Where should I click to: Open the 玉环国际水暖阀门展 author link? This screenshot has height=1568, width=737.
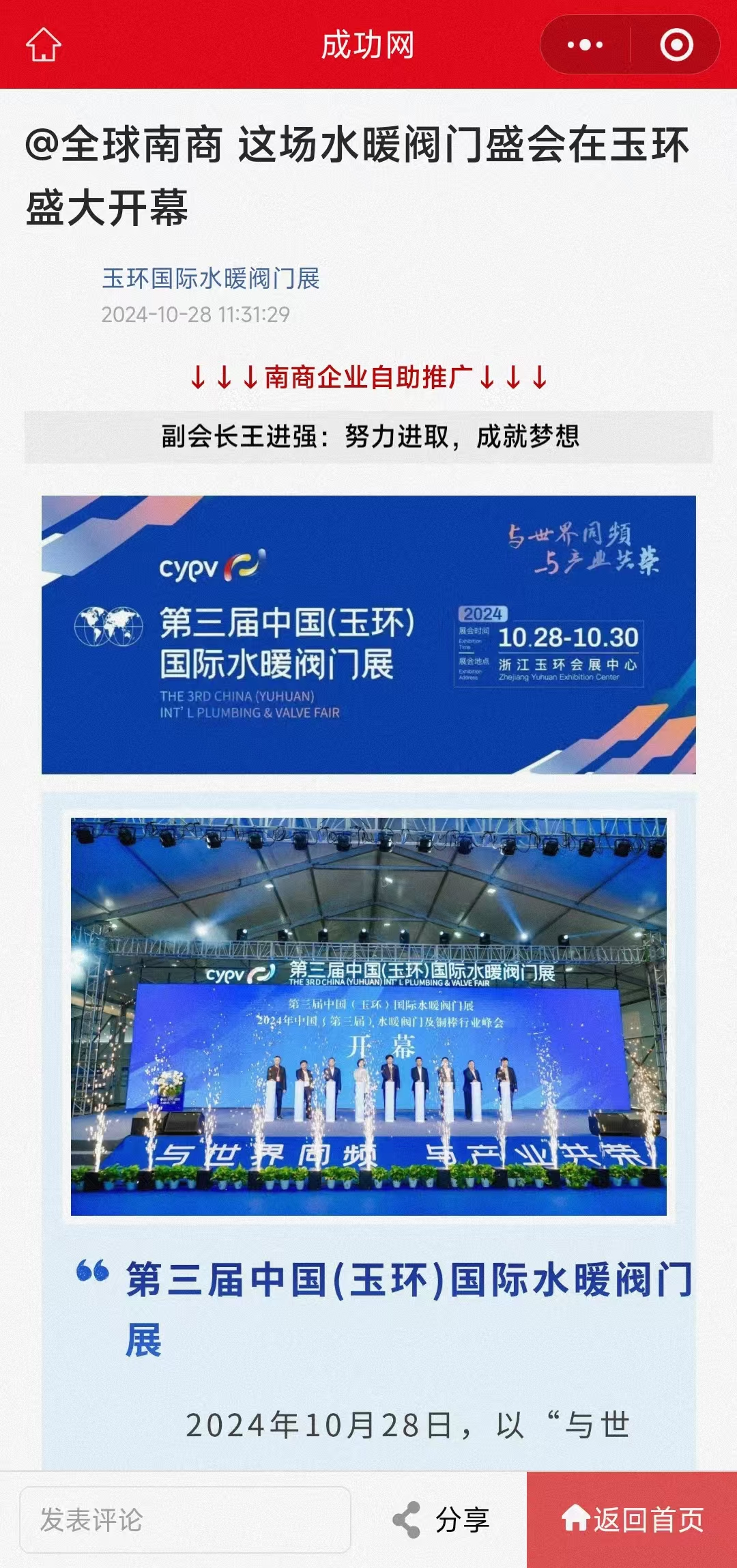pos(211,279)
